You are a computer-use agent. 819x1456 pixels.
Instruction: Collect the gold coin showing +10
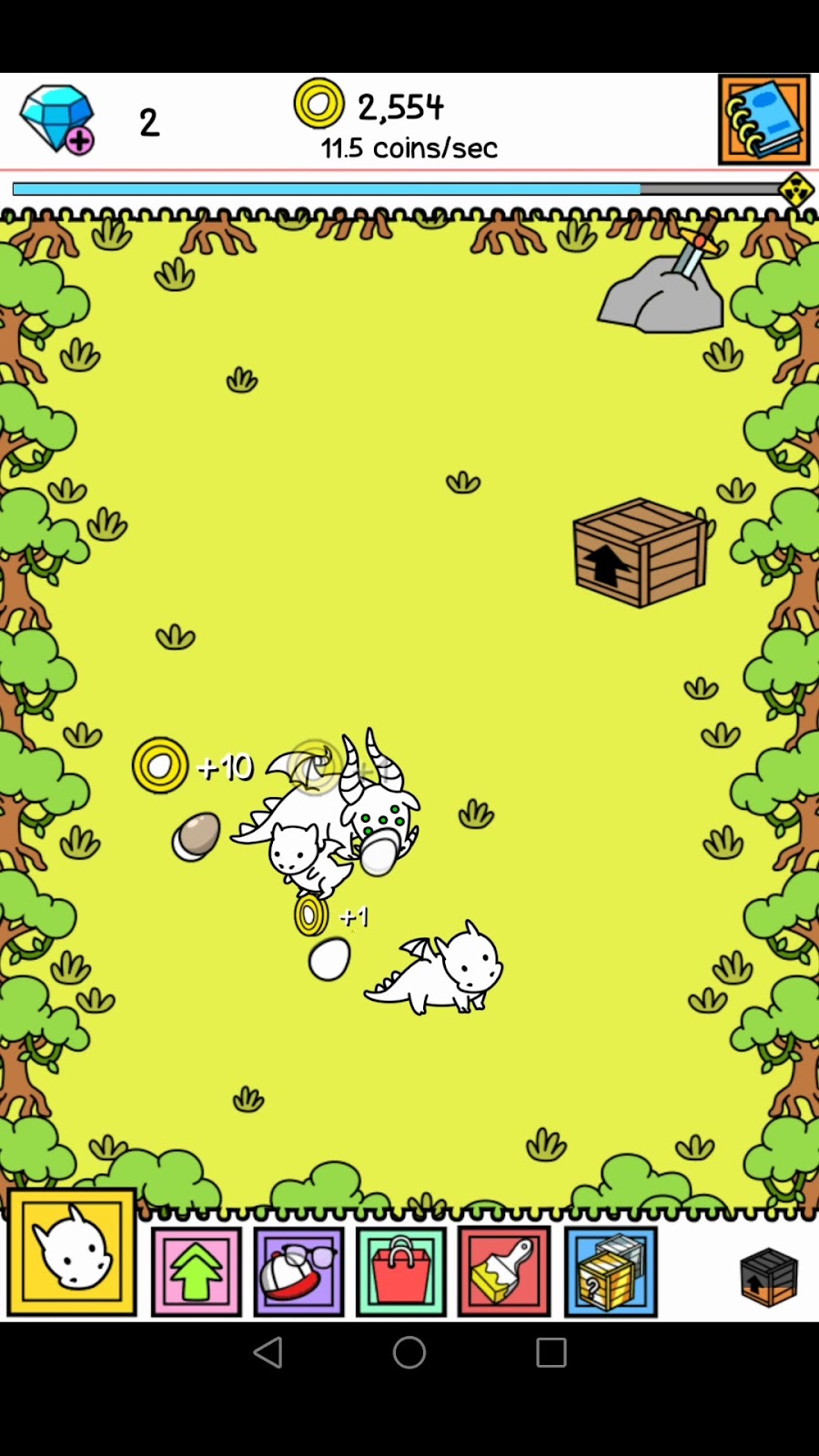click(x=160, y=765)
